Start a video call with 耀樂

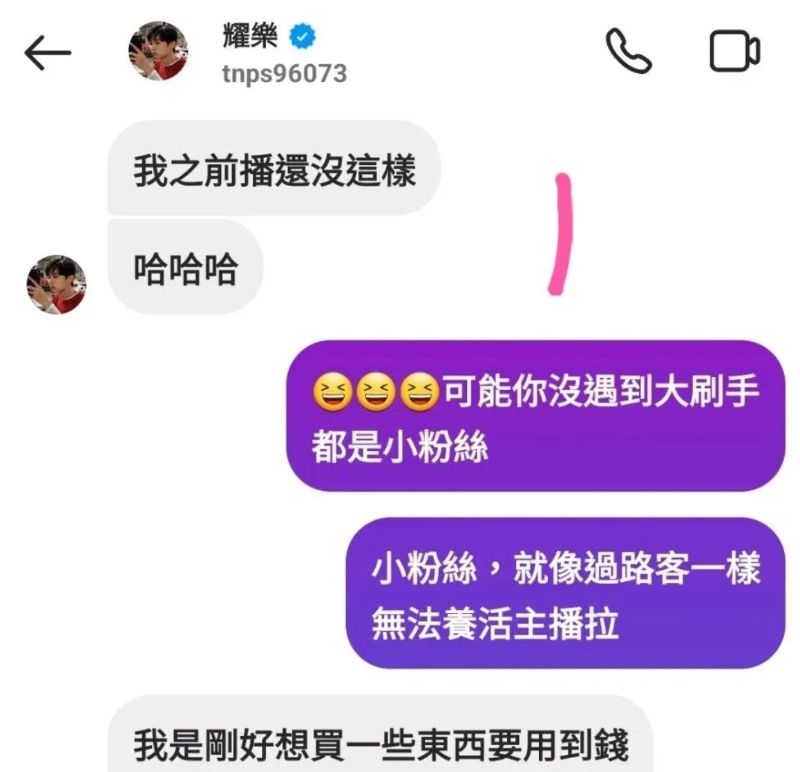(x=735, y=51)
